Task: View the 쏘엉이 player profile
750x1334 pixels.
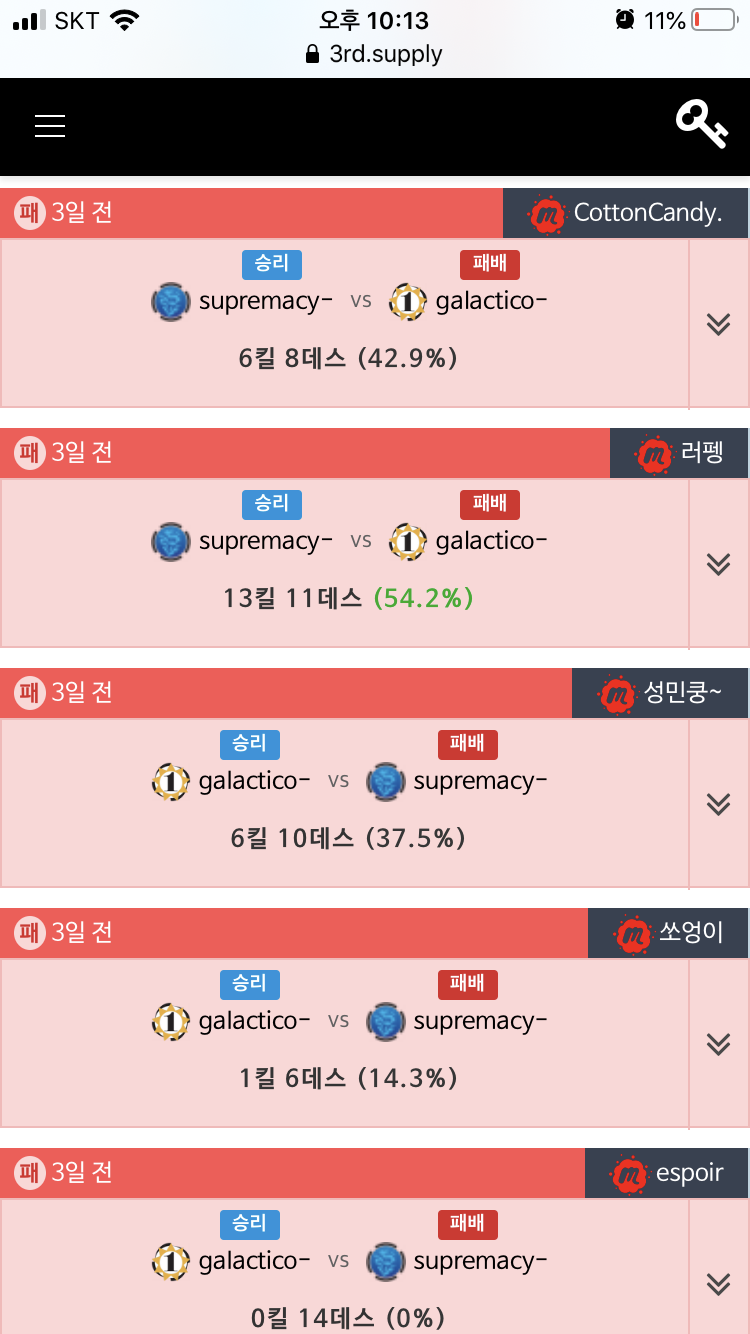Action: coord(668,933)
